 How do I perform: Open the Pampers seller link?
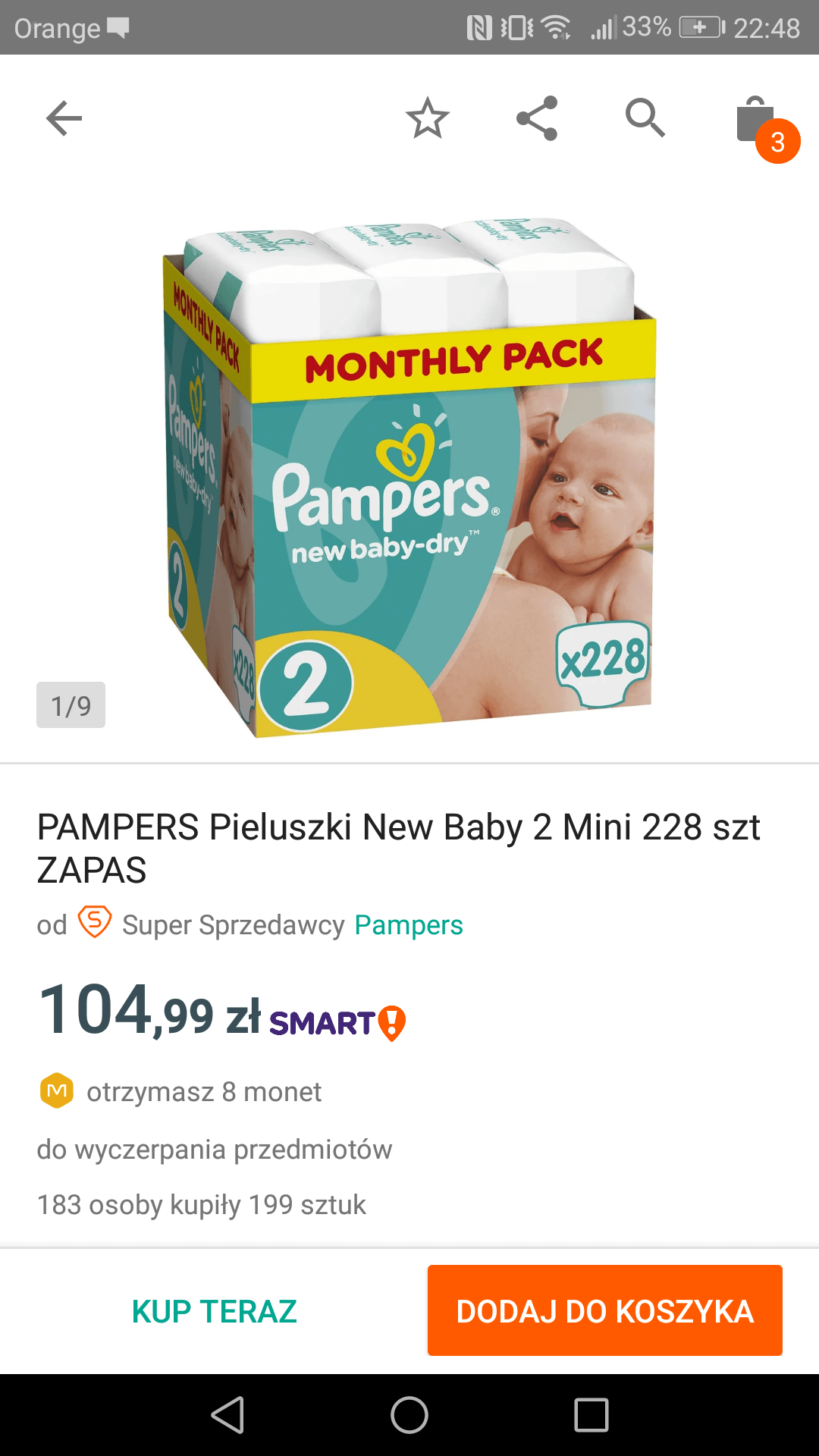[408, 925]
